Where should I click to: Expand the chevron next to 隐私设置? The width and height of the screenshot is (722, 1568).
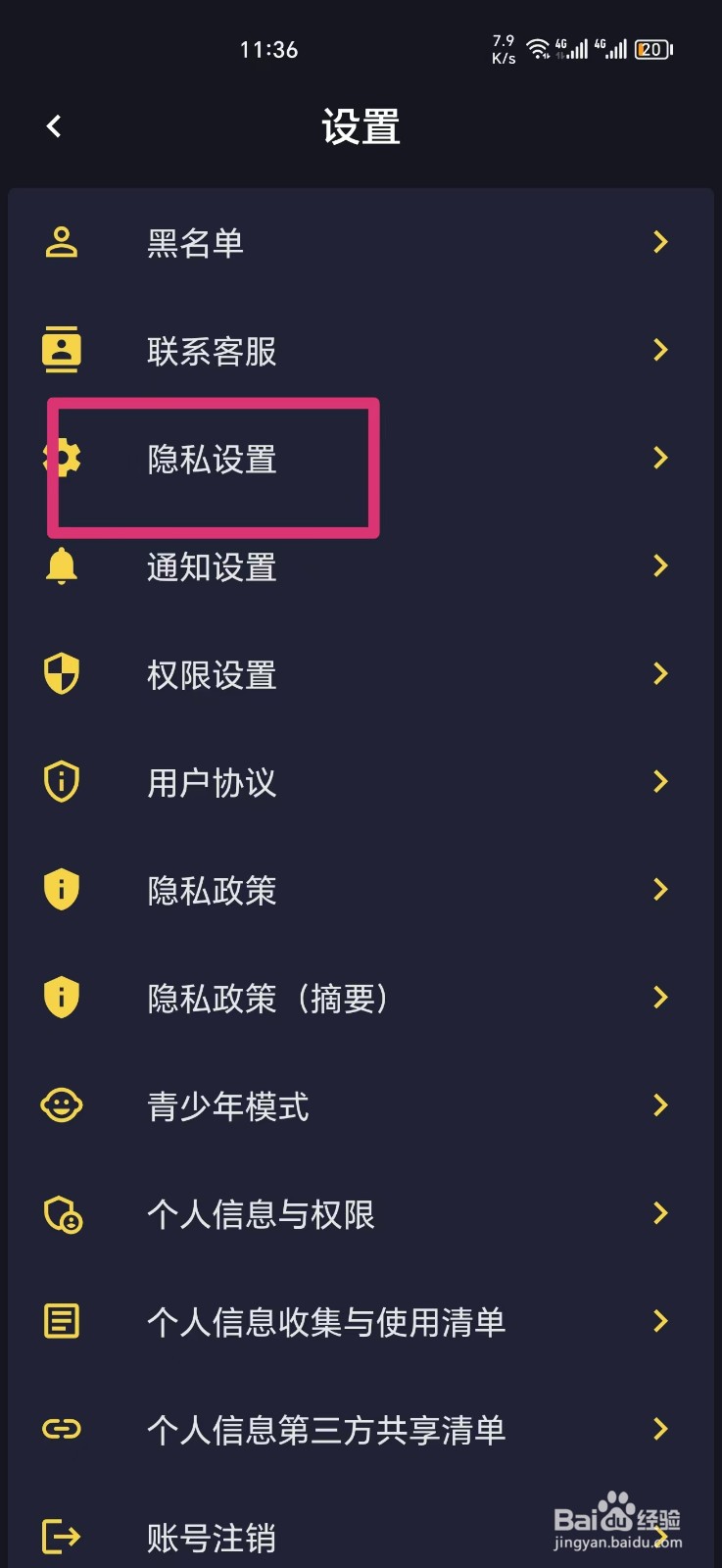(660, 458)
